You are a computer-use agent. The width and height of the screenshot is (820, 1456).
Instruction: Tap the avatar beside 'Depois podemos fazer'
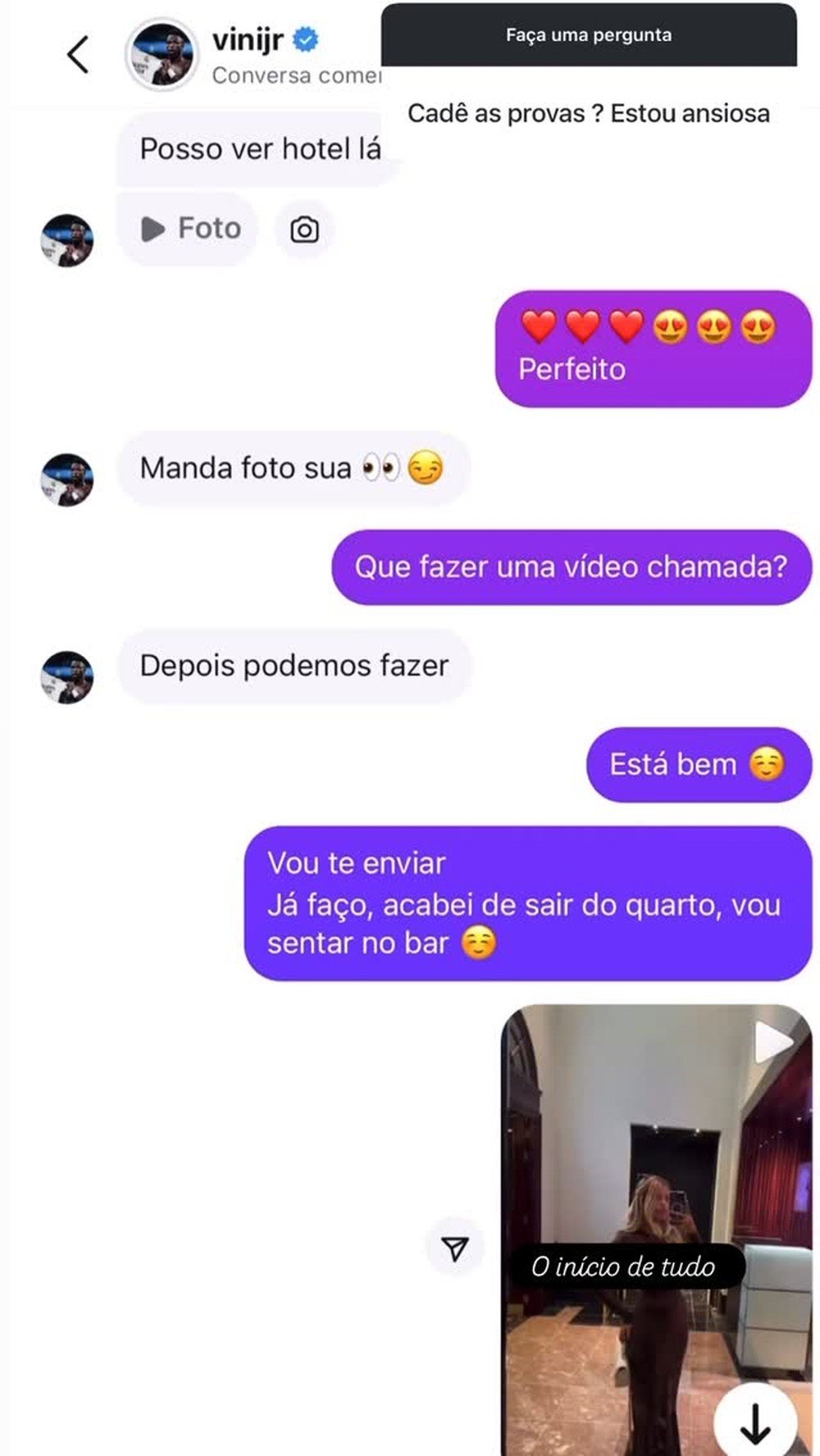click(x=69, y=678)
